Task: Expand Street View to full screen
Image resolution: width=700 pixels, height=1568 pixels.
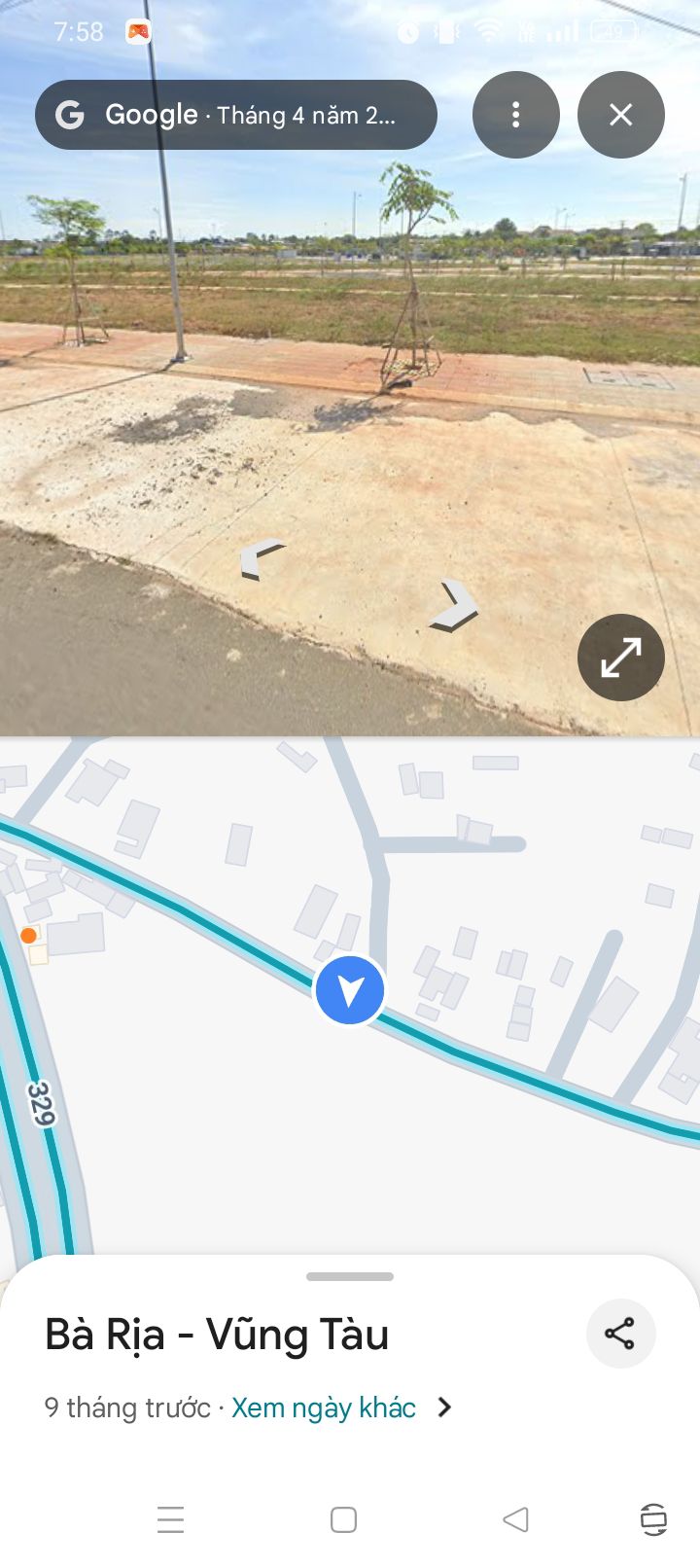Action: [621, 658]
